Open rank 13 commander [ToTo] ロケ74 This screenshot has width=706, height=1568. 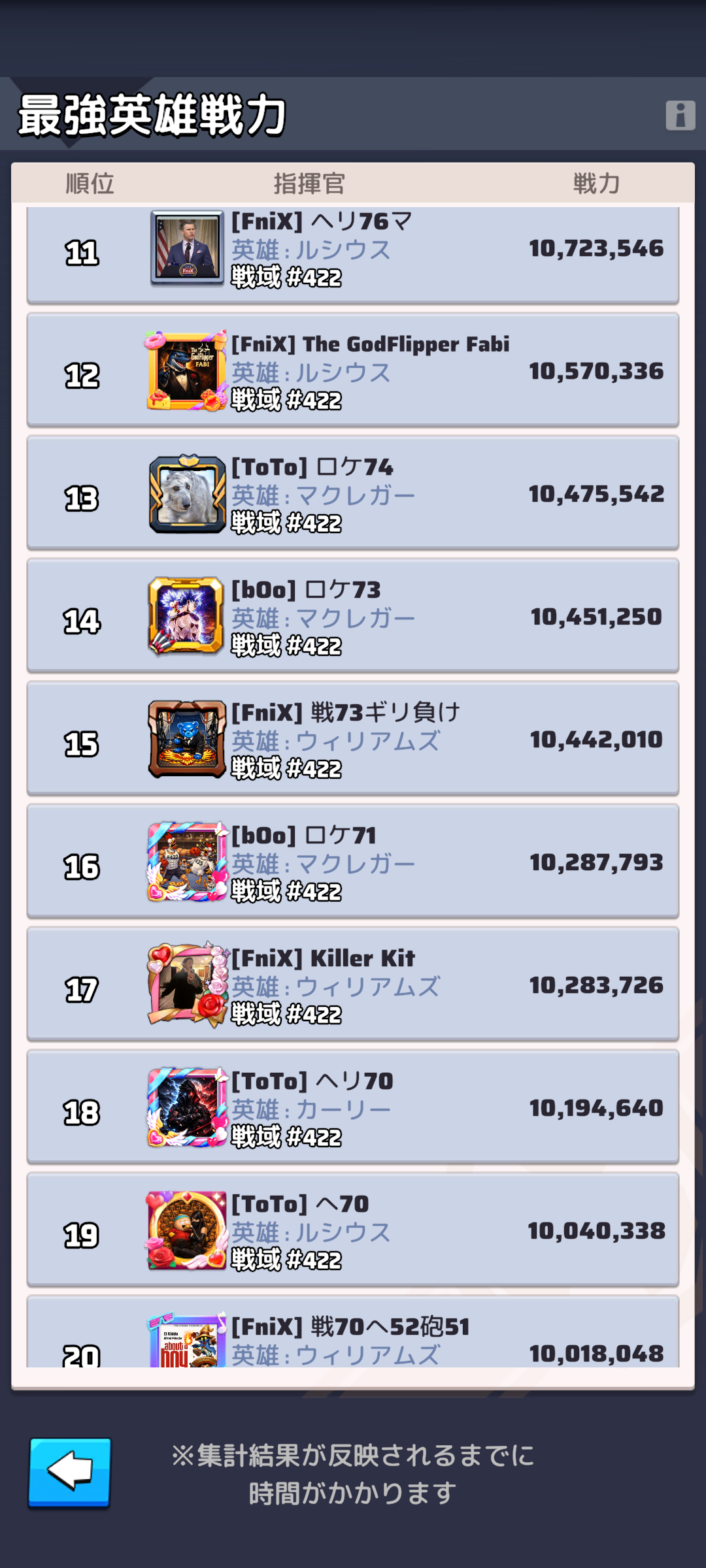[353, 494]
